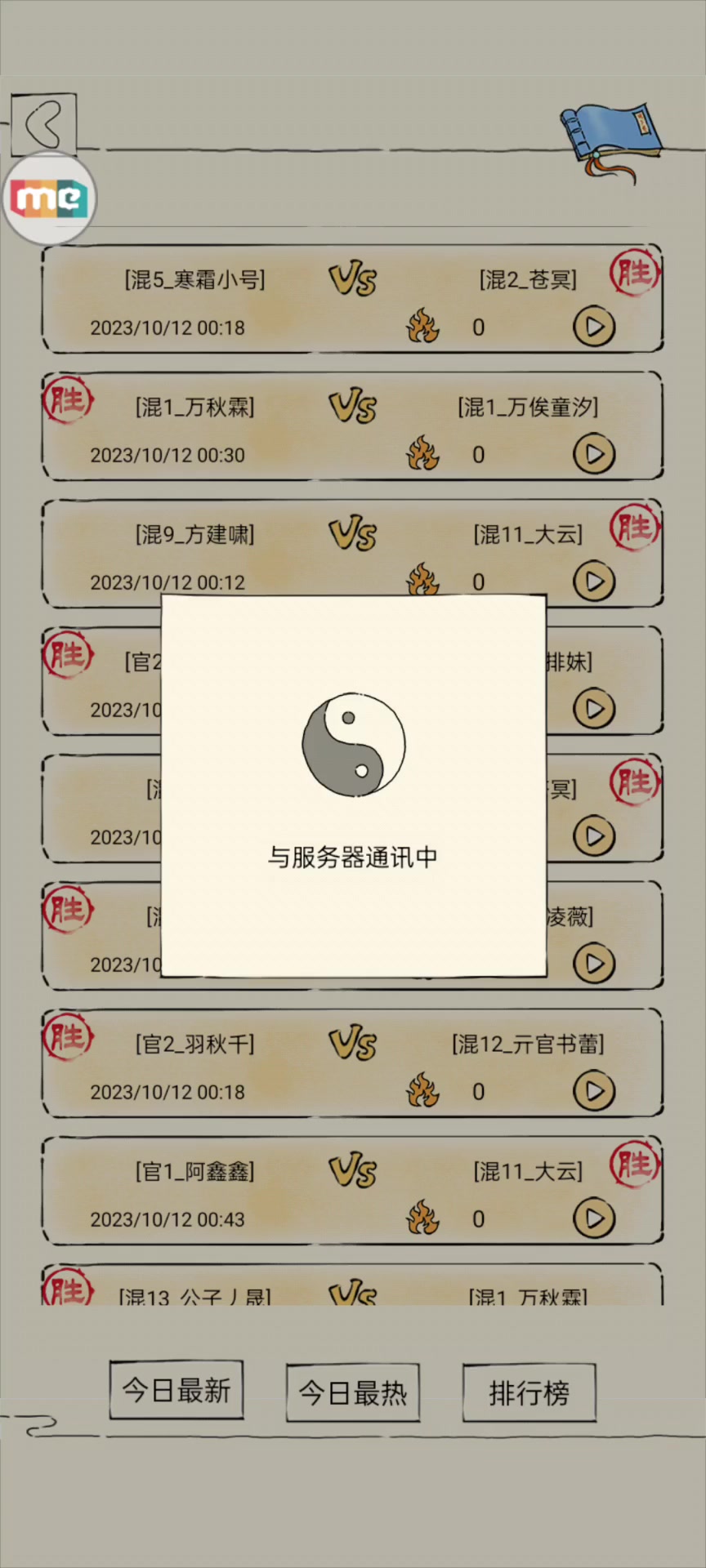This screenshot has width=706, height=1568.
Task: Switch to 今日最新 list
Action: click(176, 1390)
